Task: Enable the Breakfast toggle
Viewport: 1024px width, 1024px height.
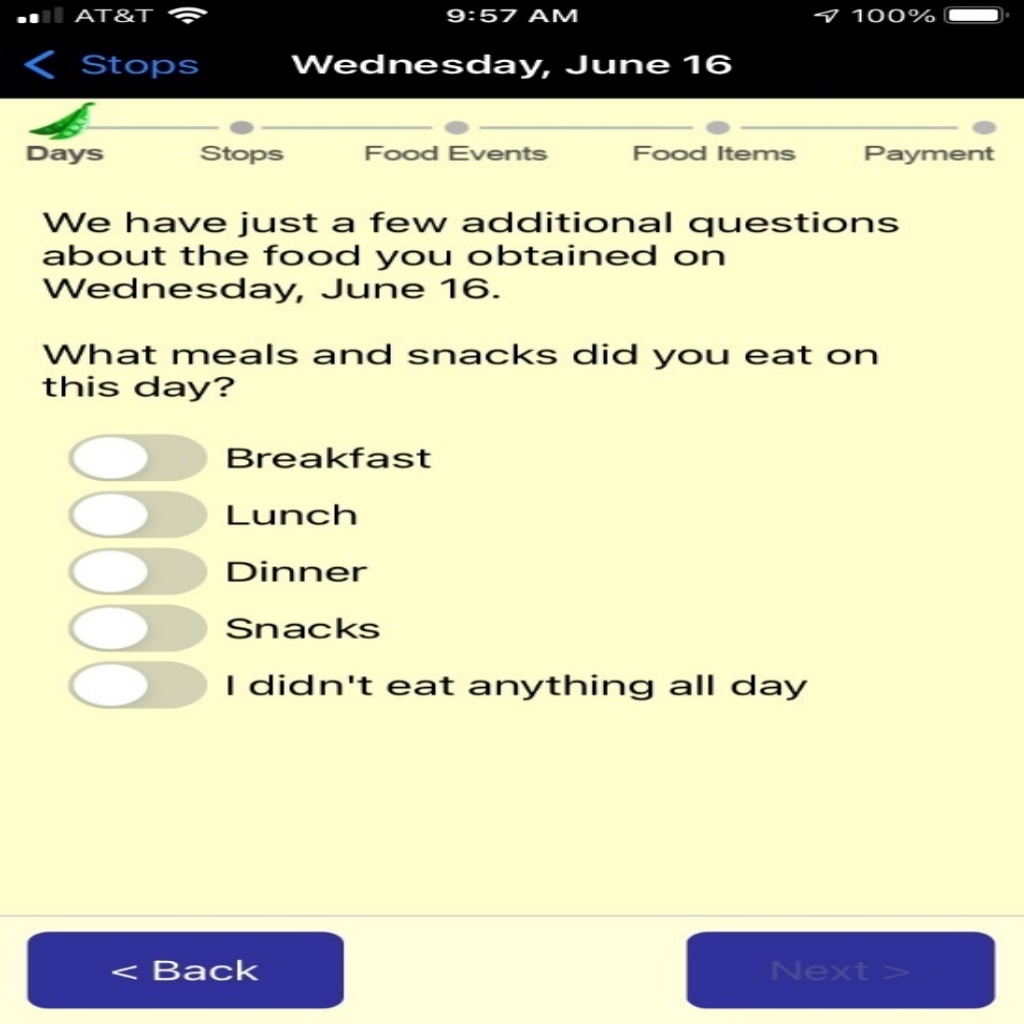Action: coord(137,459)
